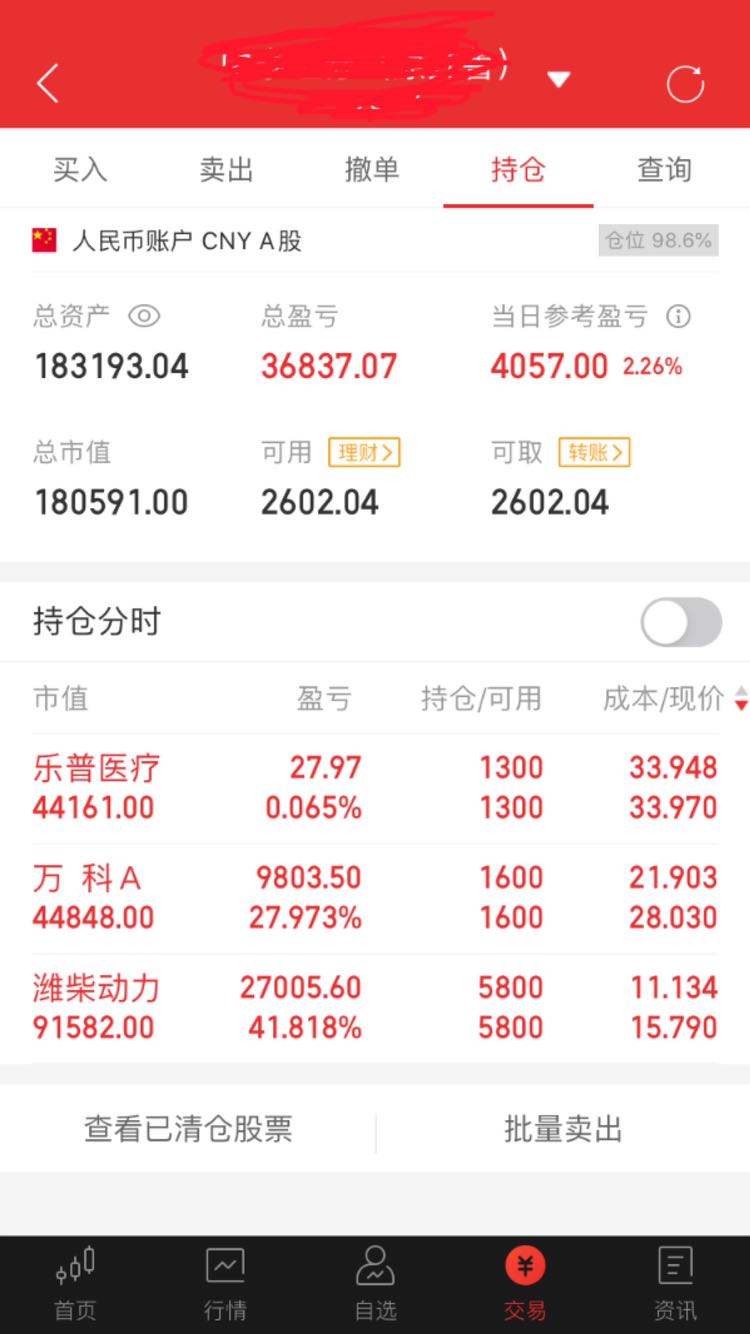Tap 批量卖出
750x1334 pixels.
point(563,1129)
